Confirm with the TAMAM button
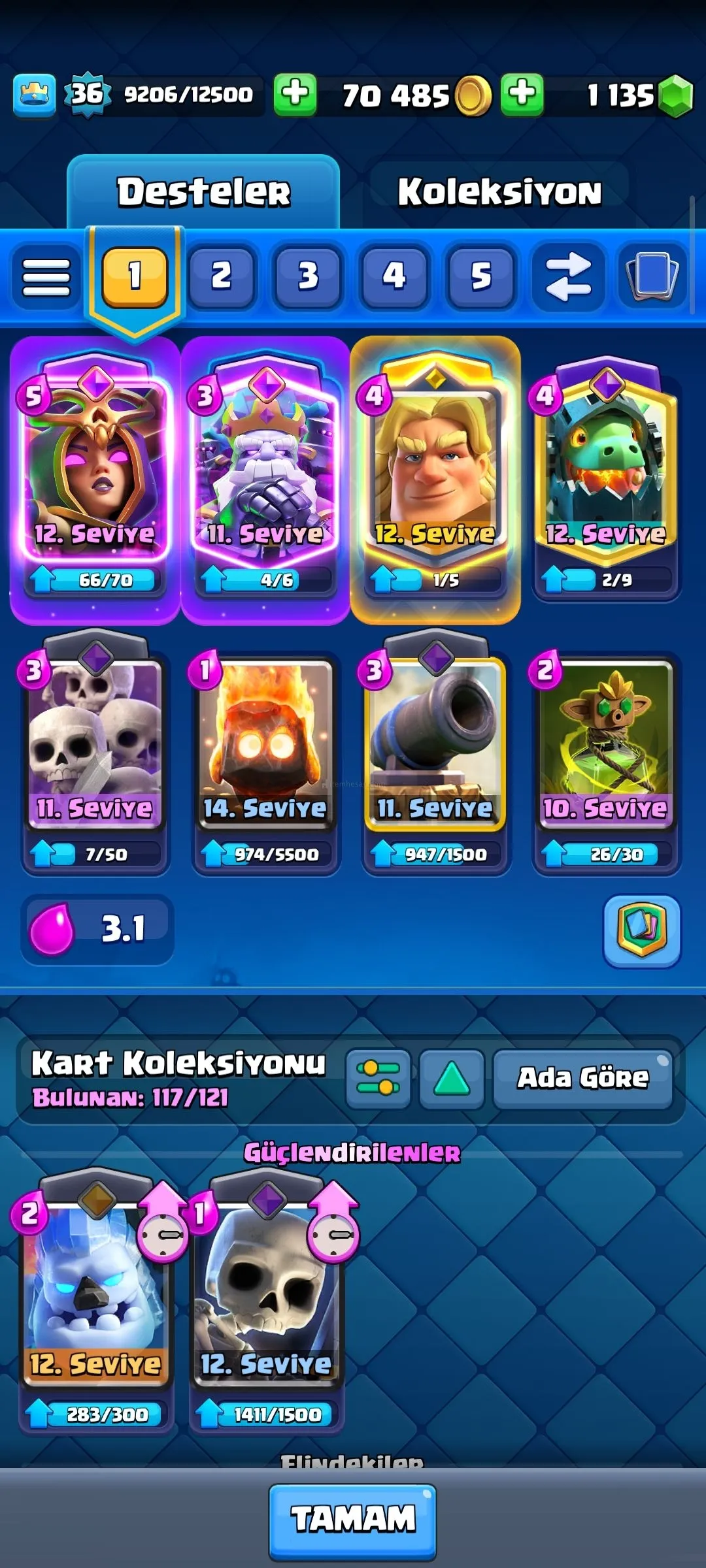 point(353,1520)
